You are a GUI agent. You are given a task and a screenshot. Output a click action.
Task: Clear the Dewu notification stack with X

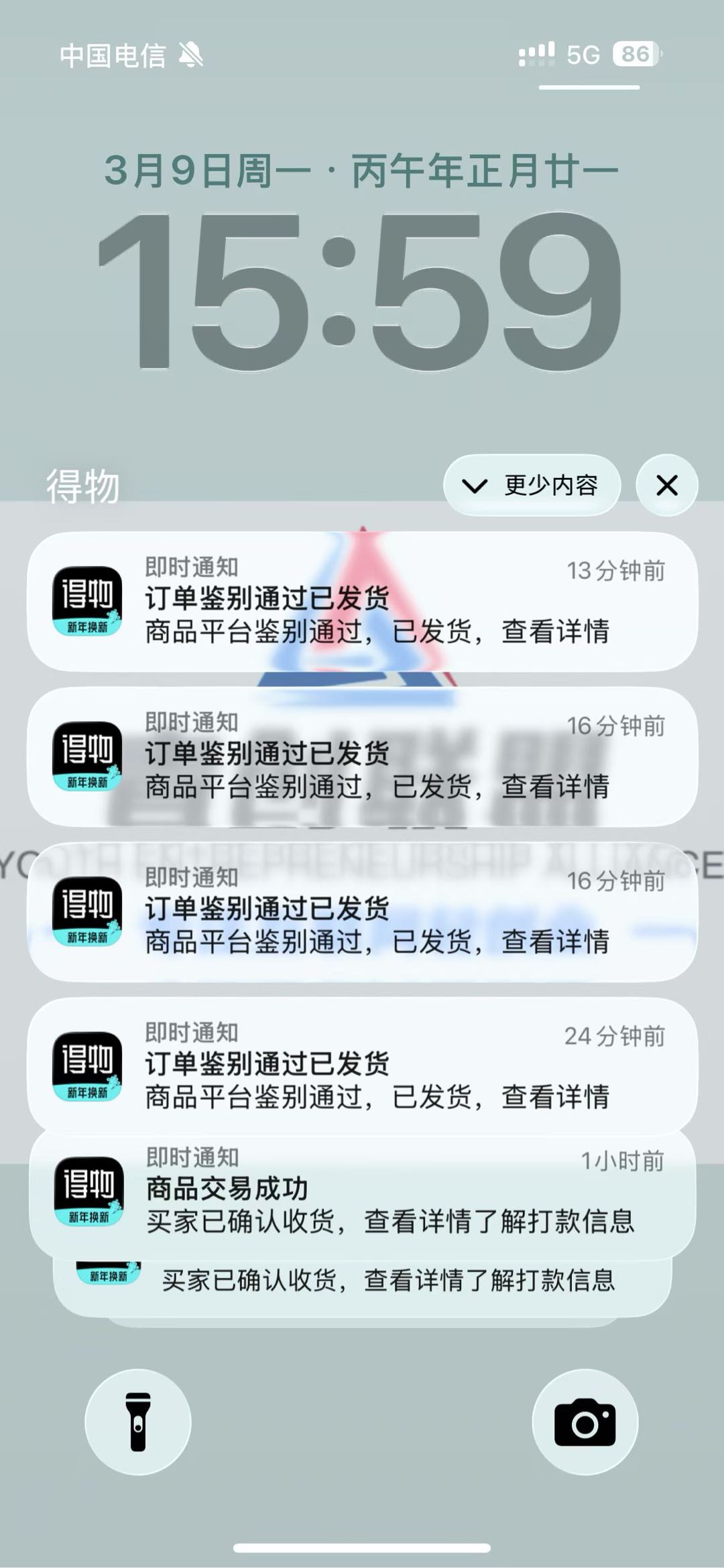(666, 485)
